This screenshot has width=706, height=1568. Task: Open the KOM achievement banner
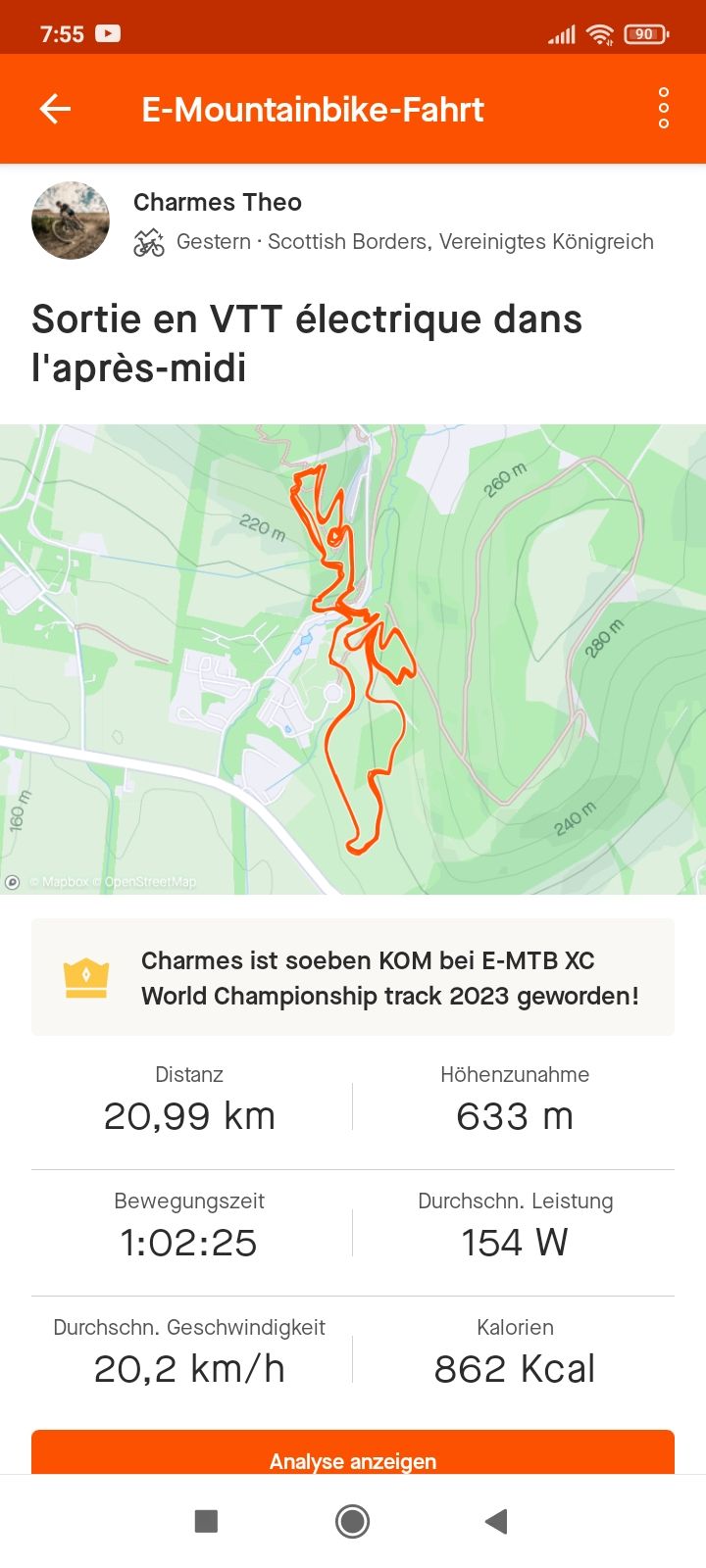click(353, 977)
